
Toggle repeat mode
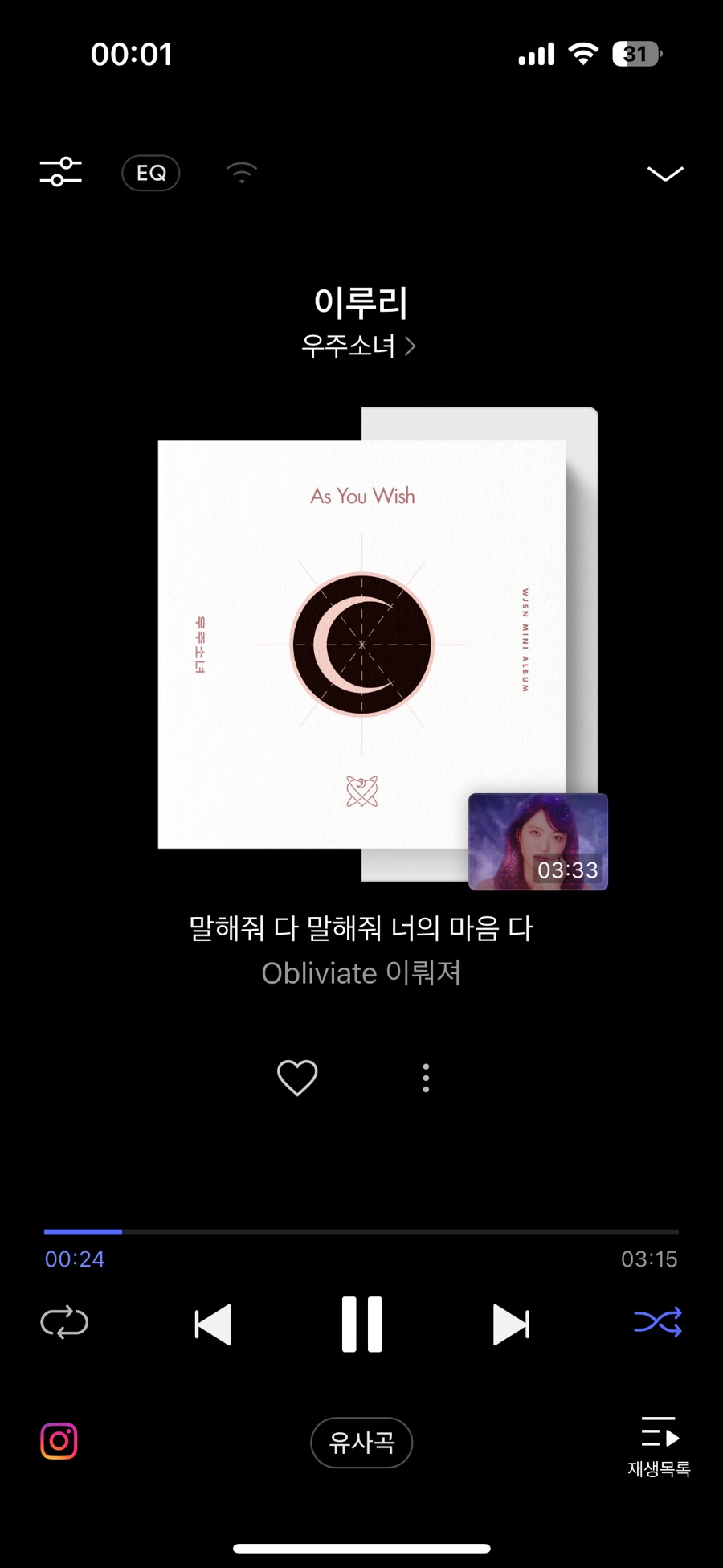click(x=64, y=1322)
